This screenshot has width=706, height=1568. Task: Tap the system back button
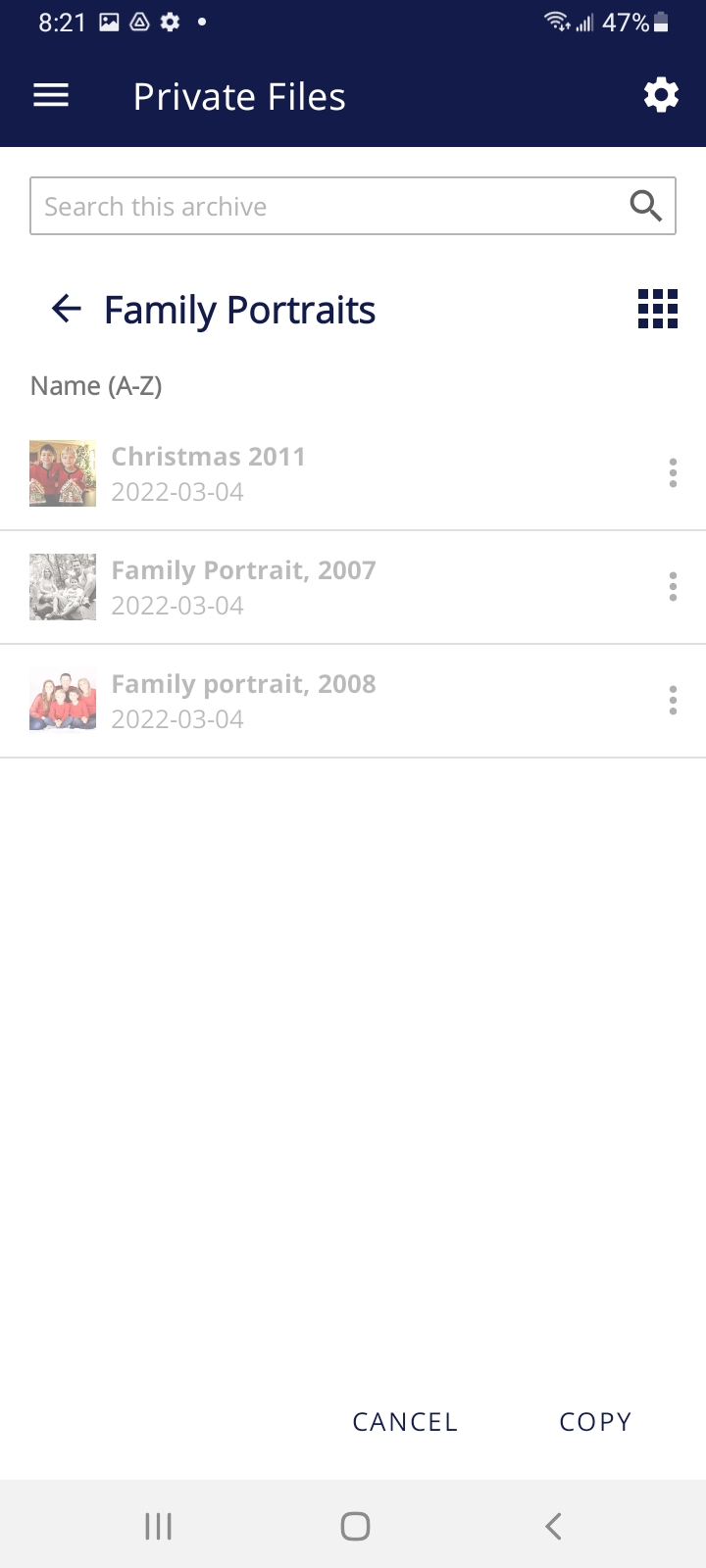point(553,1526)
